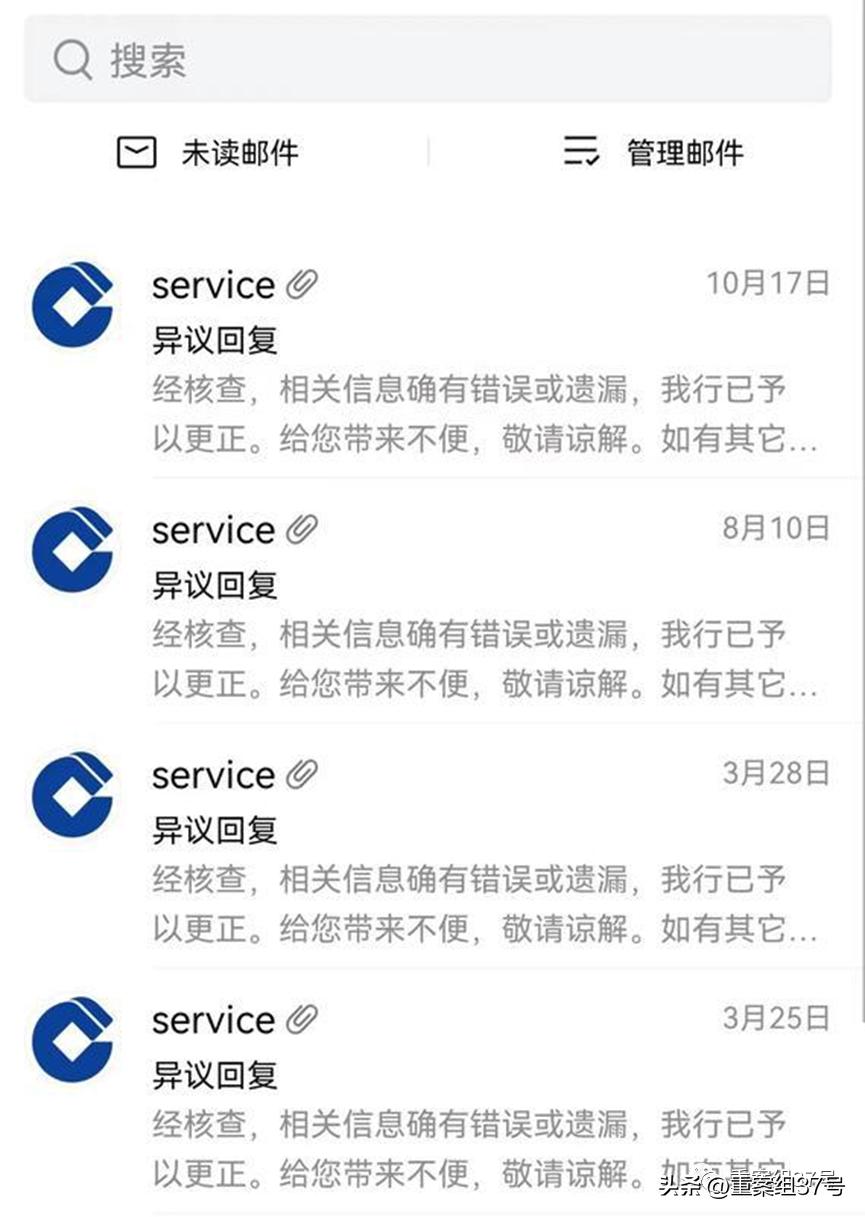Image resolution: width=865 pixels, height=1217 pixels.
Task: Click the unread mail envelope icon
Action: pyautogui.click(x=135, y=151)
